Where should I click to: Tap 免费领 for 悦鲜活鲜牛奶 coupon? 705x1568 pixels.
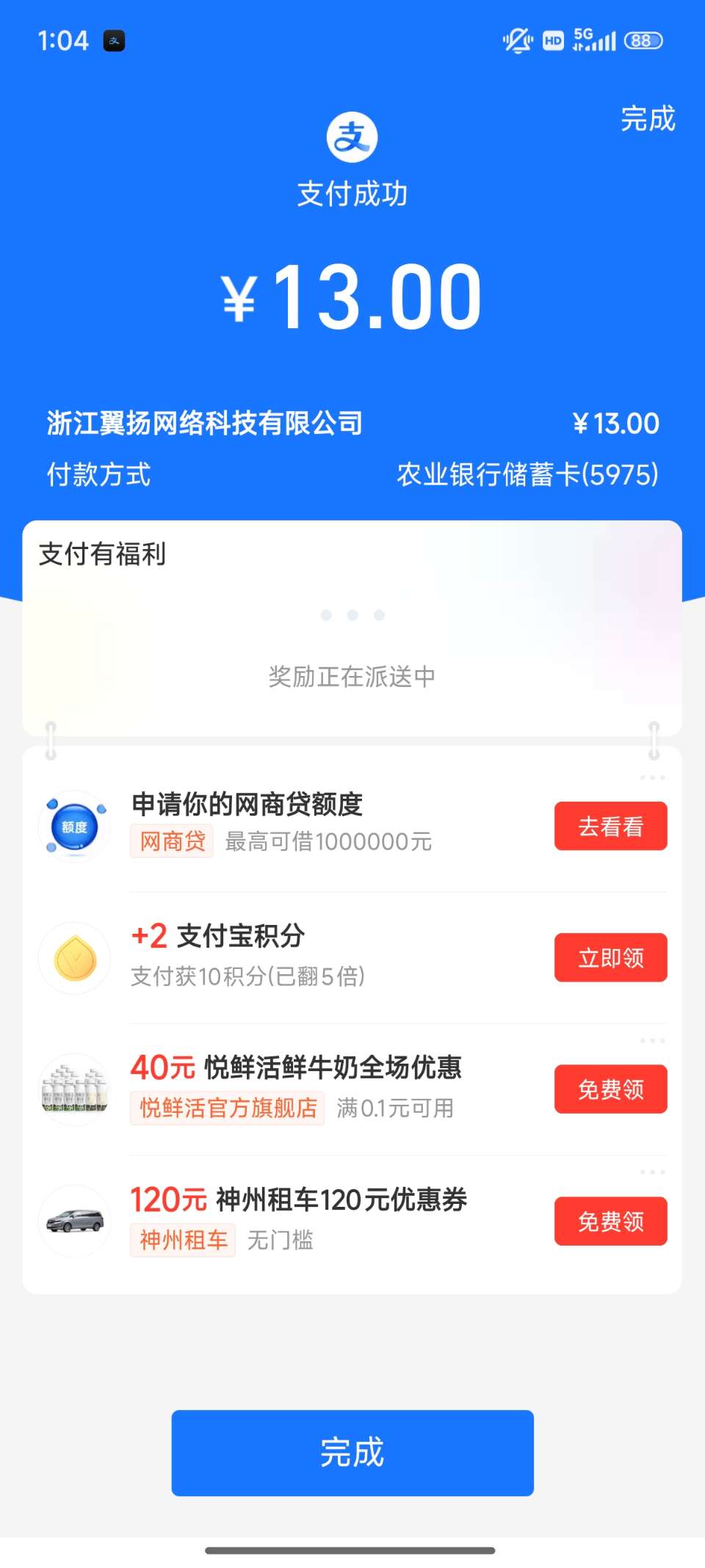610,1089
